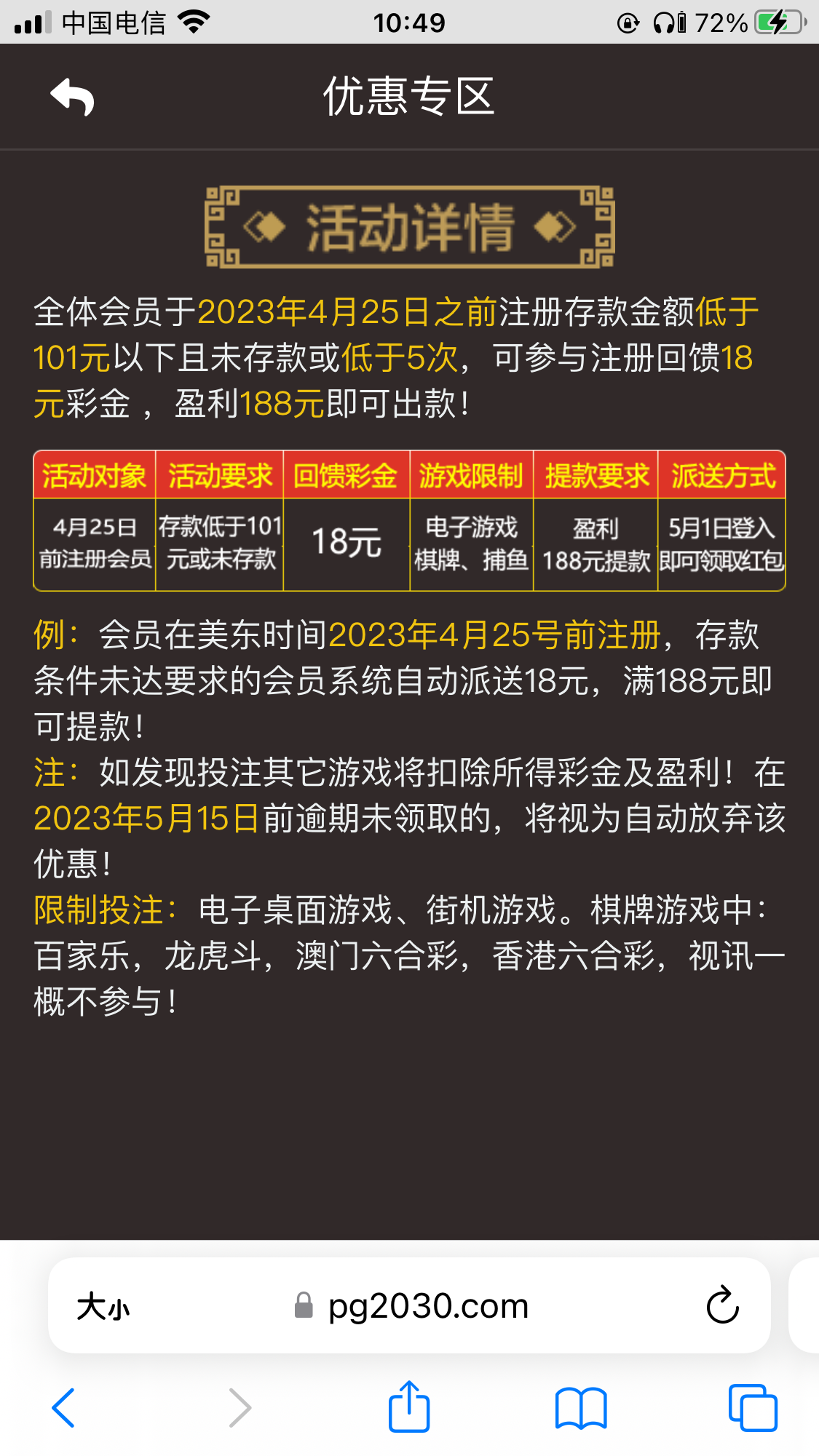This screenshot has width=819, height=1456.
Task: Reload the page via refresh icon
Action: (x=721, y=1305)
